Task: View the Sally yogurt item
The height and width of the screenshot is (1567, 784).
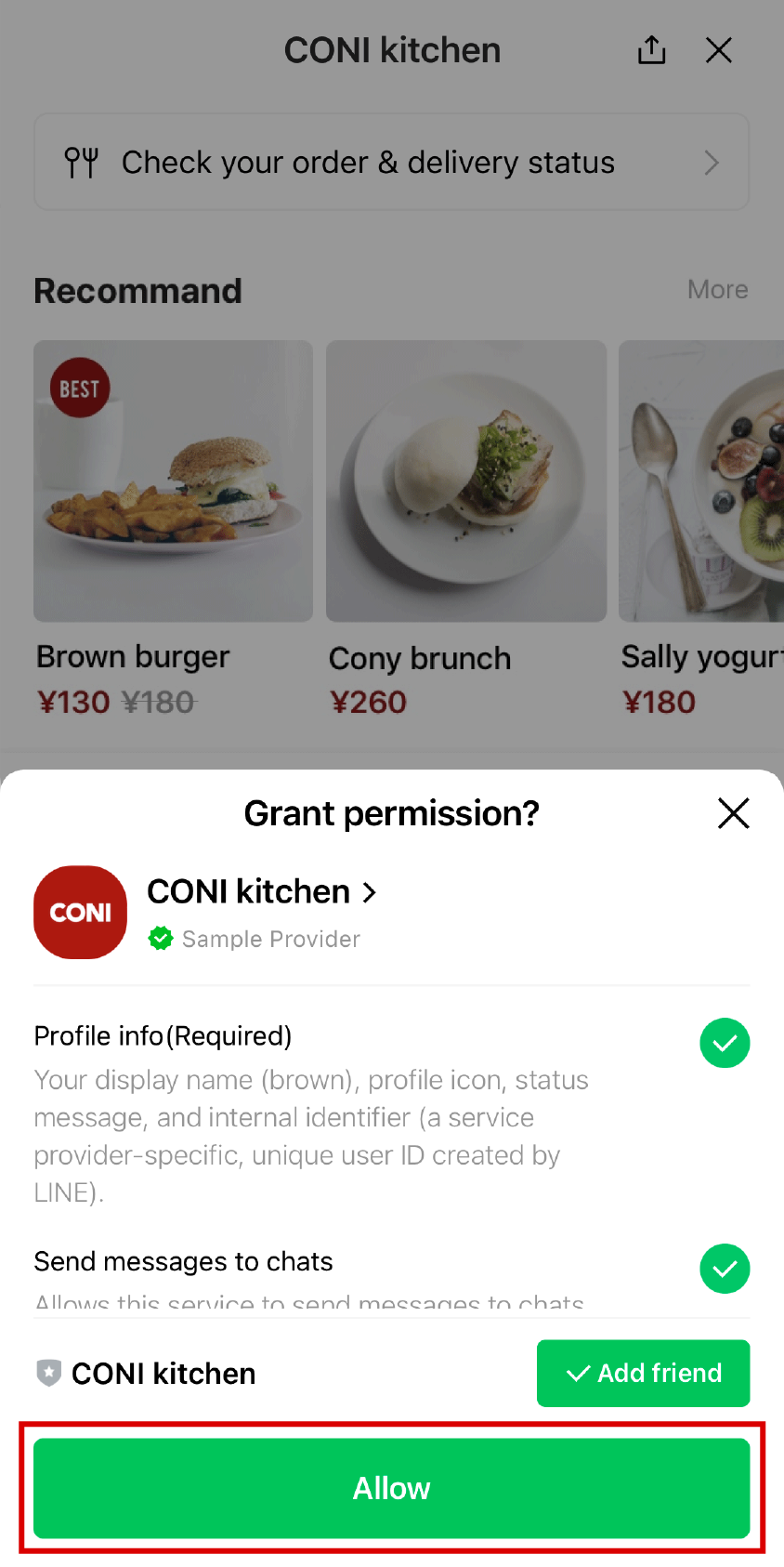Action: coord(701,481)
